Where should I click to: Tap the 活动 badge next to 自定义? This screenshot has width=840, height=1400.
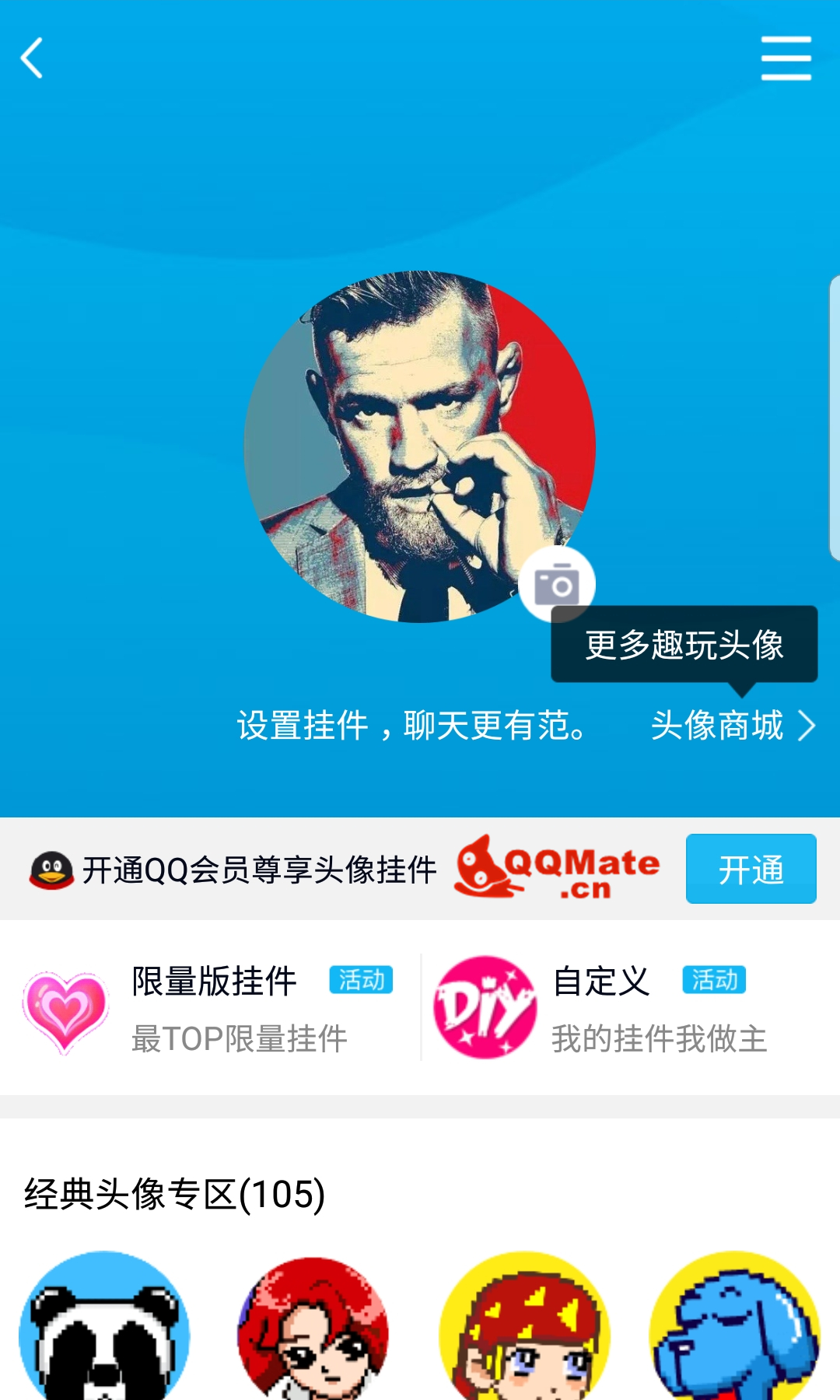pos(712,980)
